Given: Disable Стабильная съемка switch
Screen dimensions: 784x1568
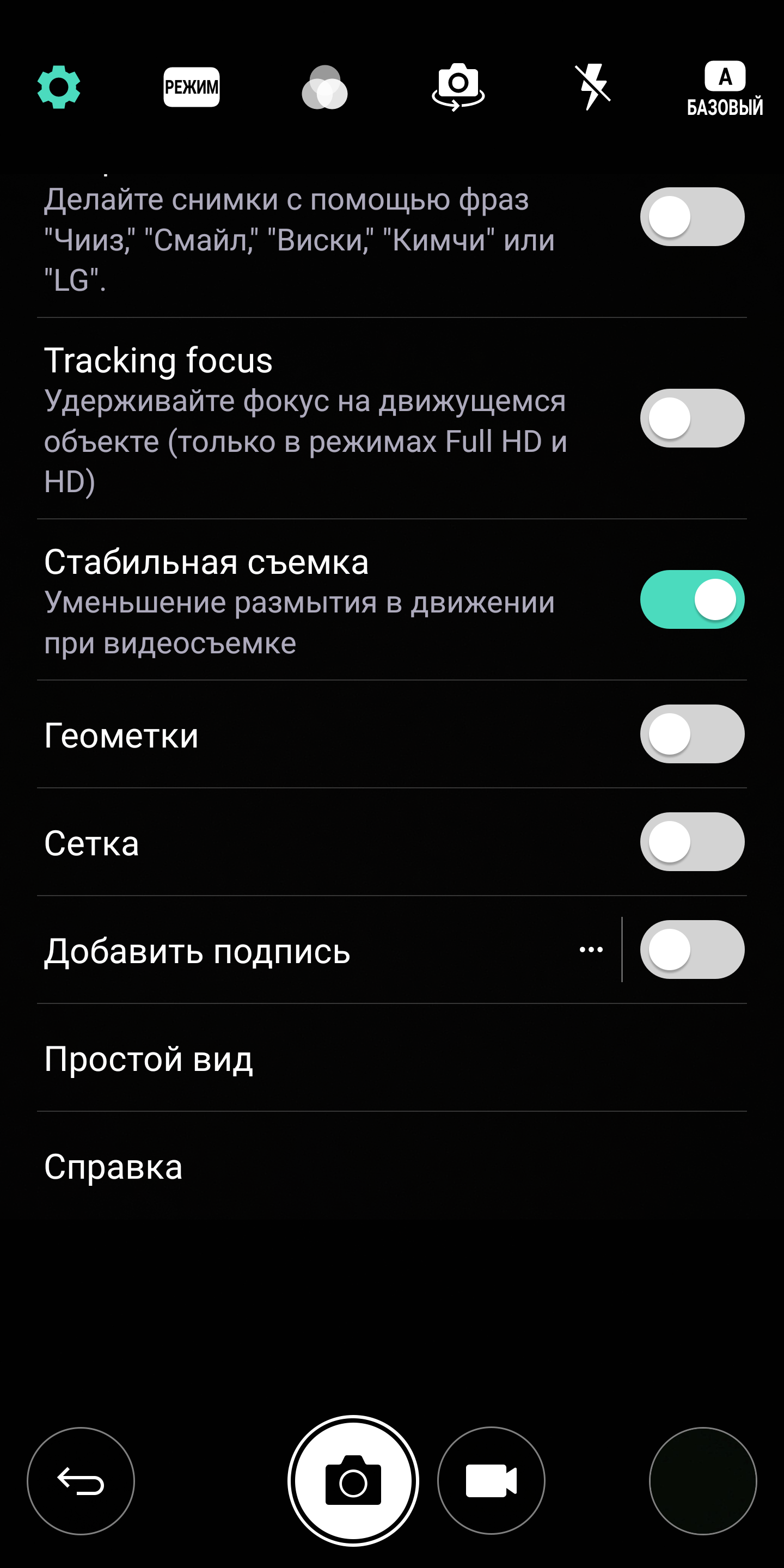Looking at the screenshot, I should pos(692,599).
